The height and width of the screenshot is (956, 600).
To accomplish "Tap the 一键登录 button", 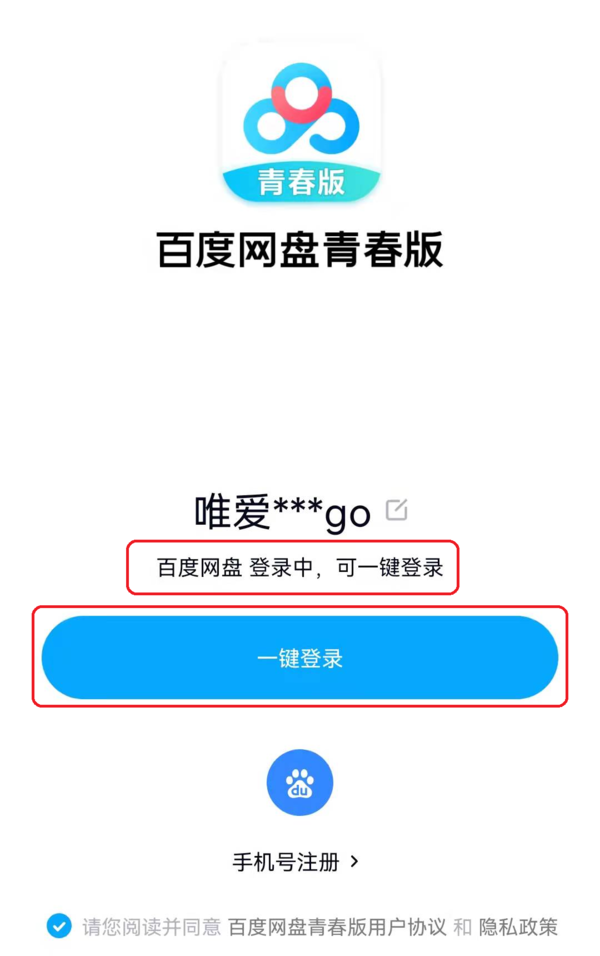I will point(300,658).
